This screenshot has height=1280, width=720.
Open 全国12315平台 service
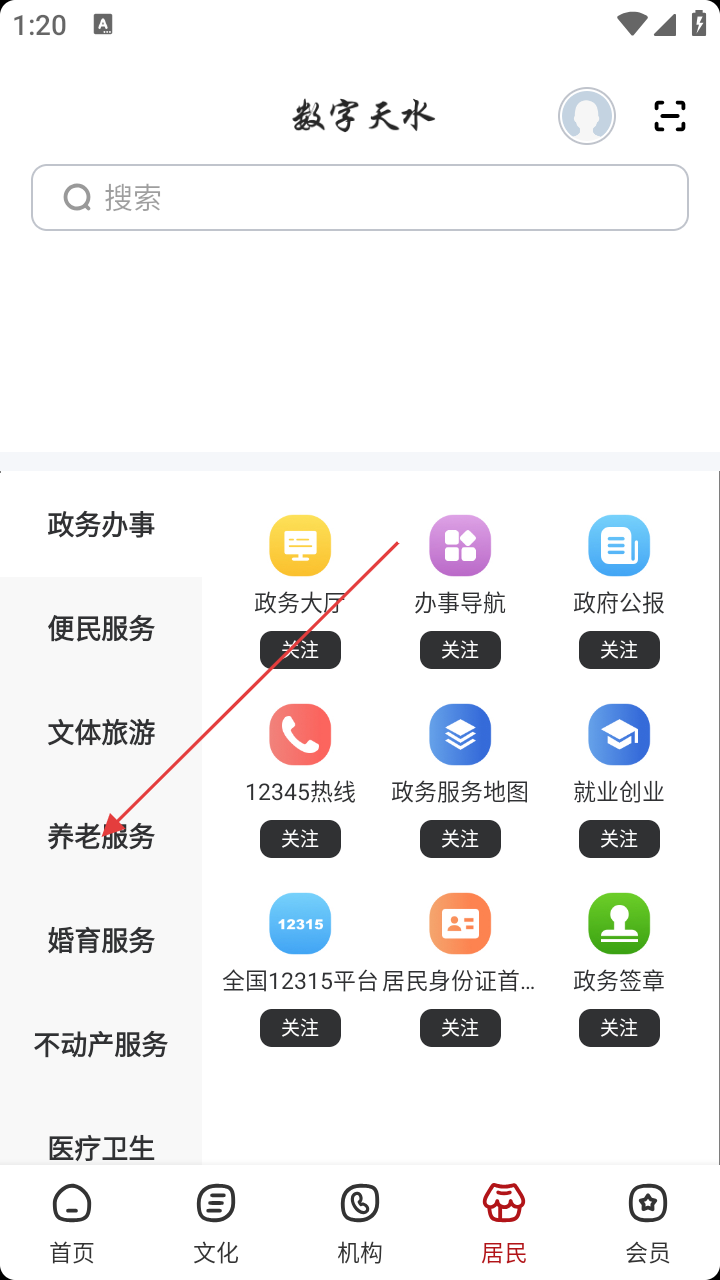[300, 925]
